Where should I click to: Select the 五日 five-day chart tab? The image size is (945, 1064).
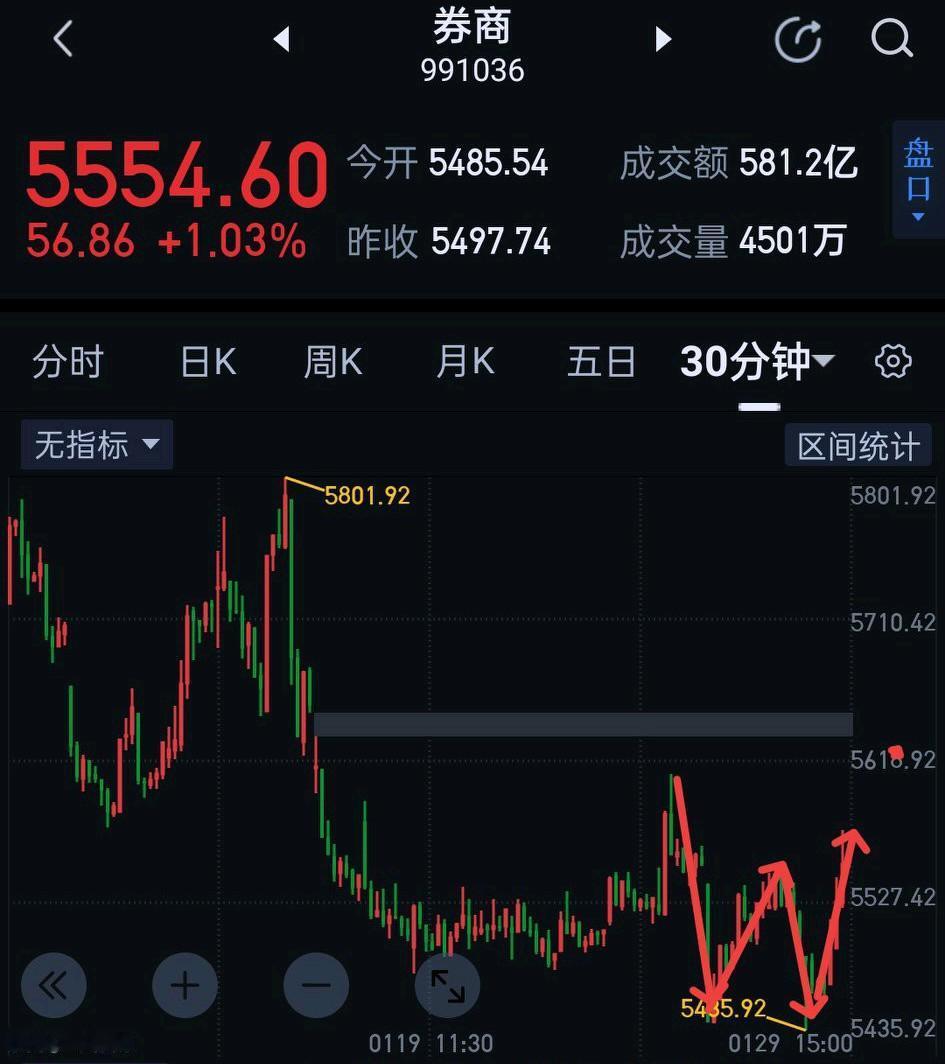601,362
